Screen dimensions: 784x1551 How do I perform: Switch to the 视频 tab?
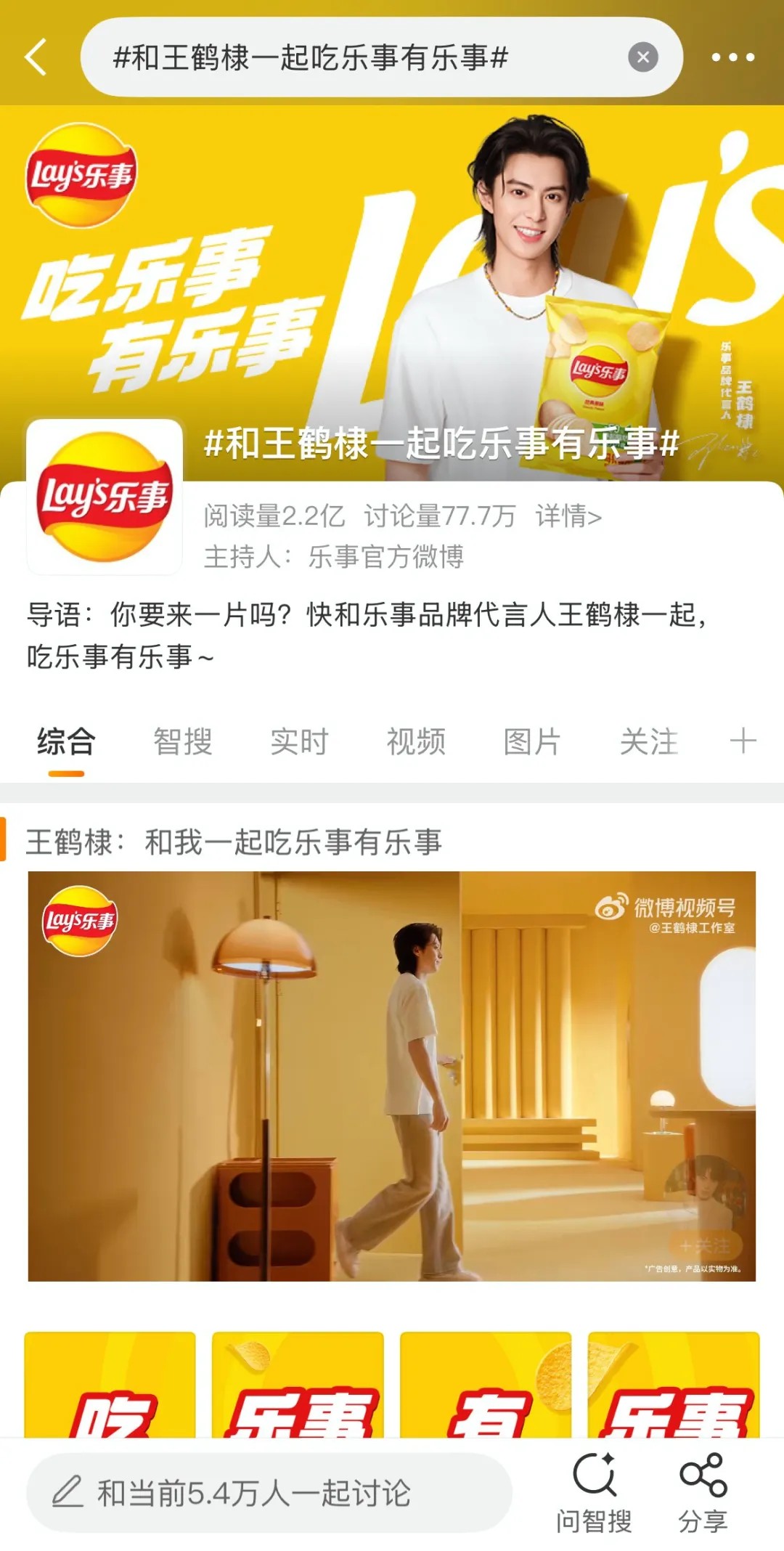pyautogui.click(x=415, y=742)
